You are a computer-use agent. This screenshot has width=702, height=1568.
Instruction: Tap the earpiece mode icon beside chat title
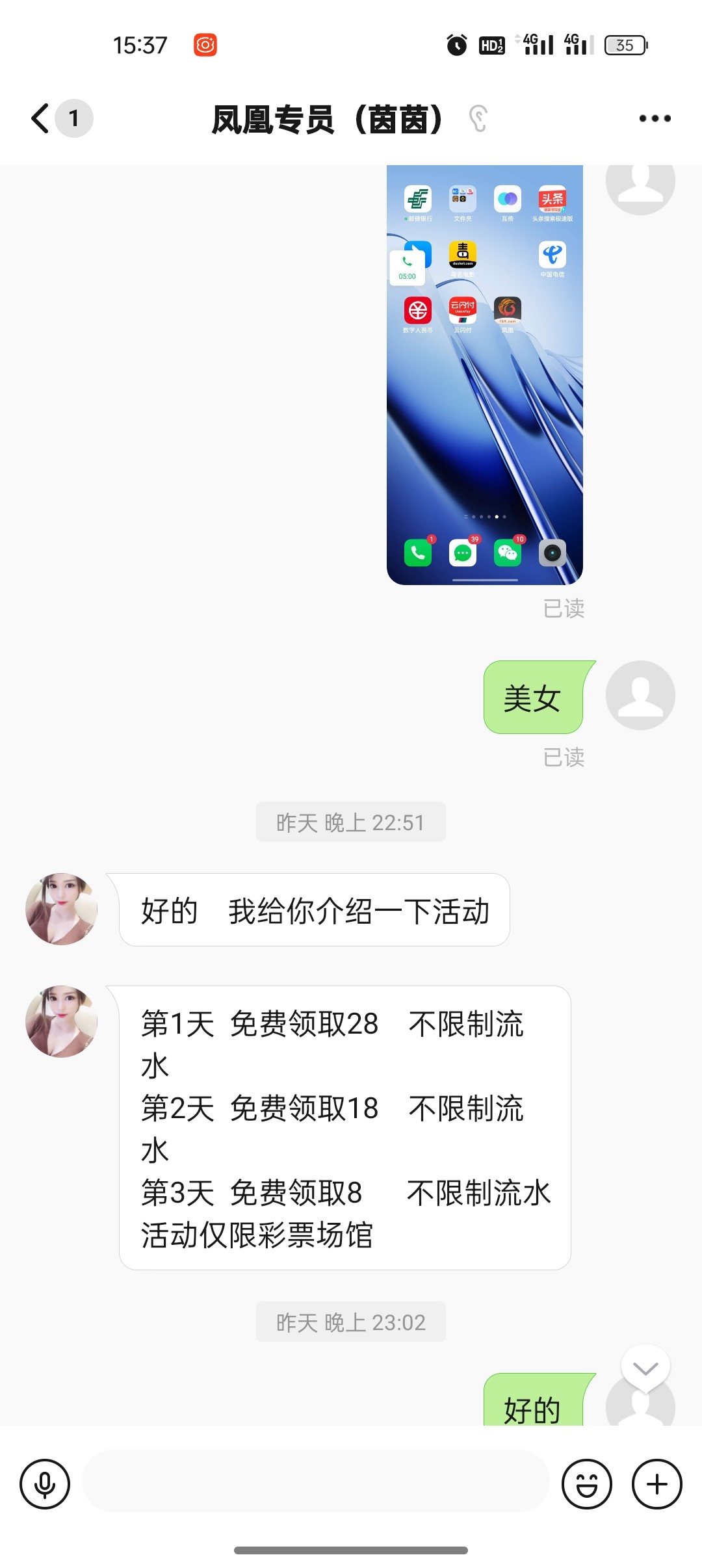tap(479, 118)
